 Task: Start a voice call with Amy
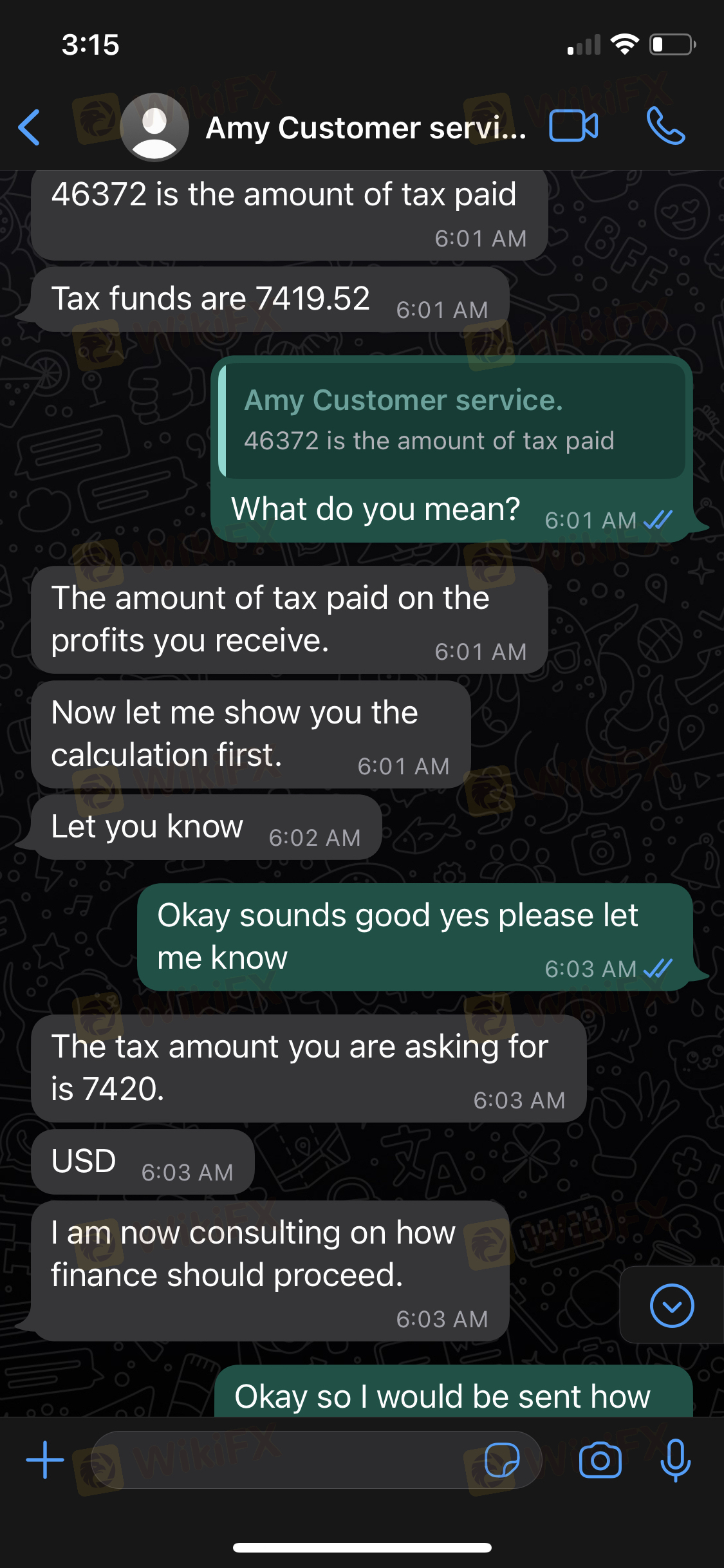coord(665,126)
